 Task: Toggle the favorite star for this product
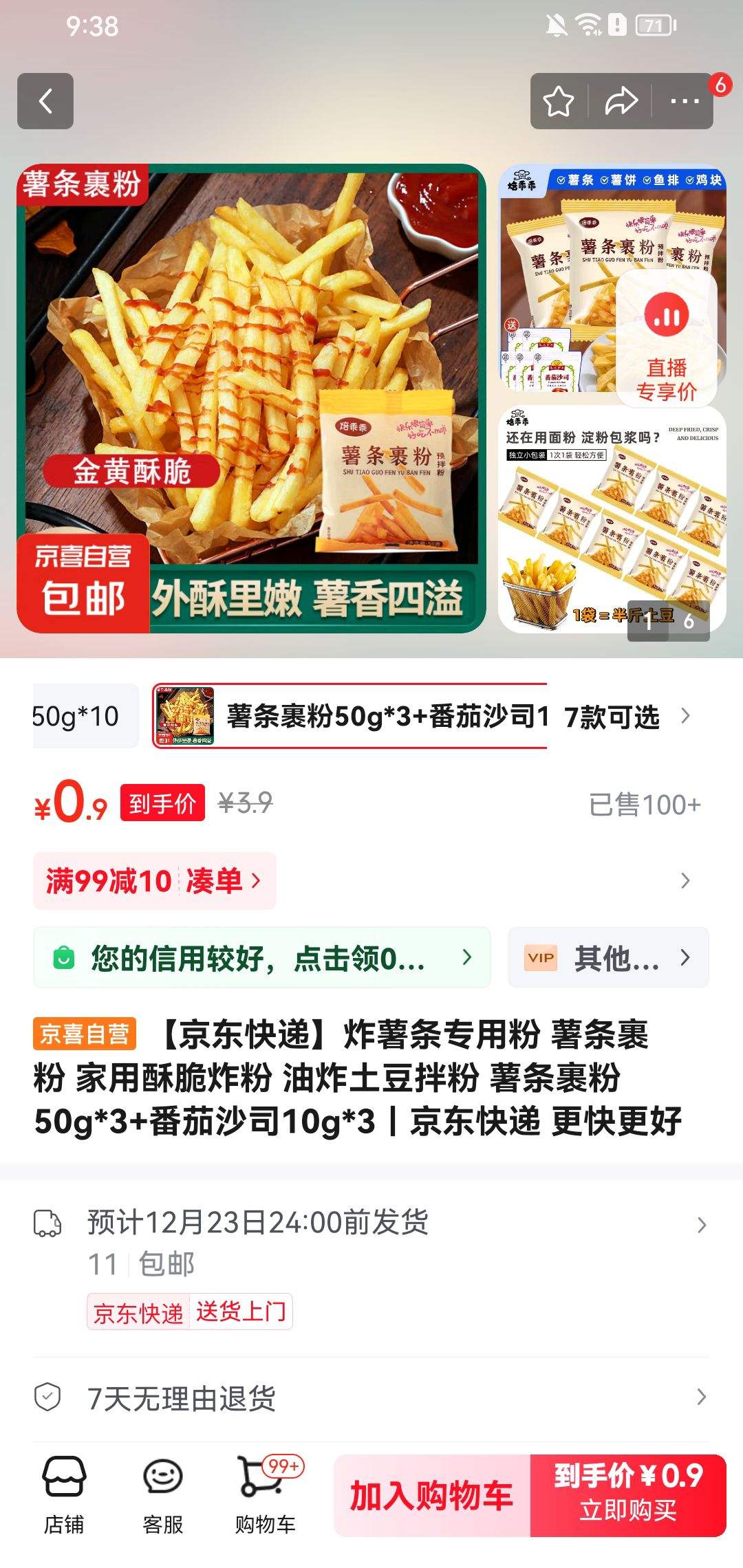click(559, 101)
